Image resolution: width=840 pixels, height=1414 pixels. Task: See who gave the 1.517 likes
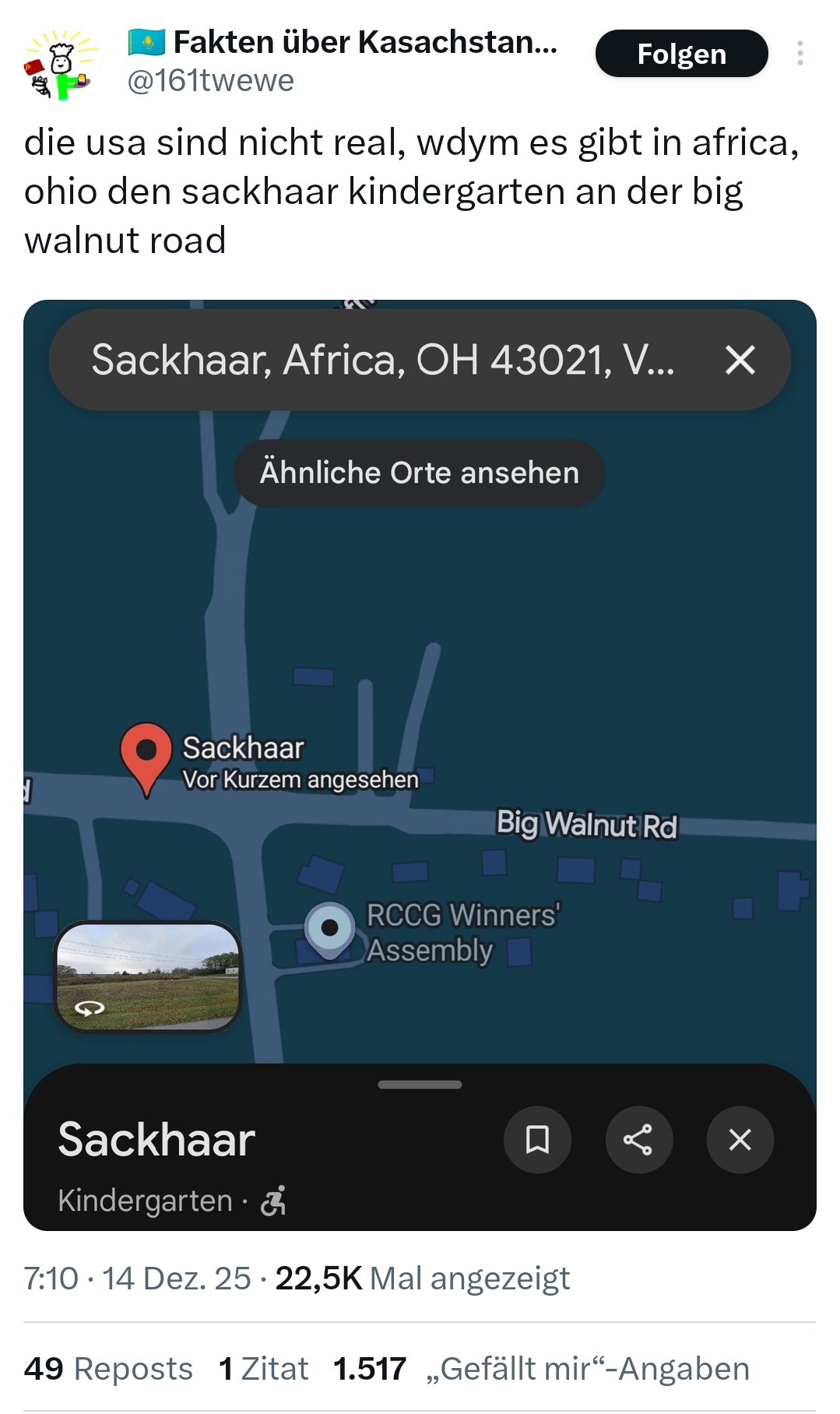click(x=541, y=1368)
